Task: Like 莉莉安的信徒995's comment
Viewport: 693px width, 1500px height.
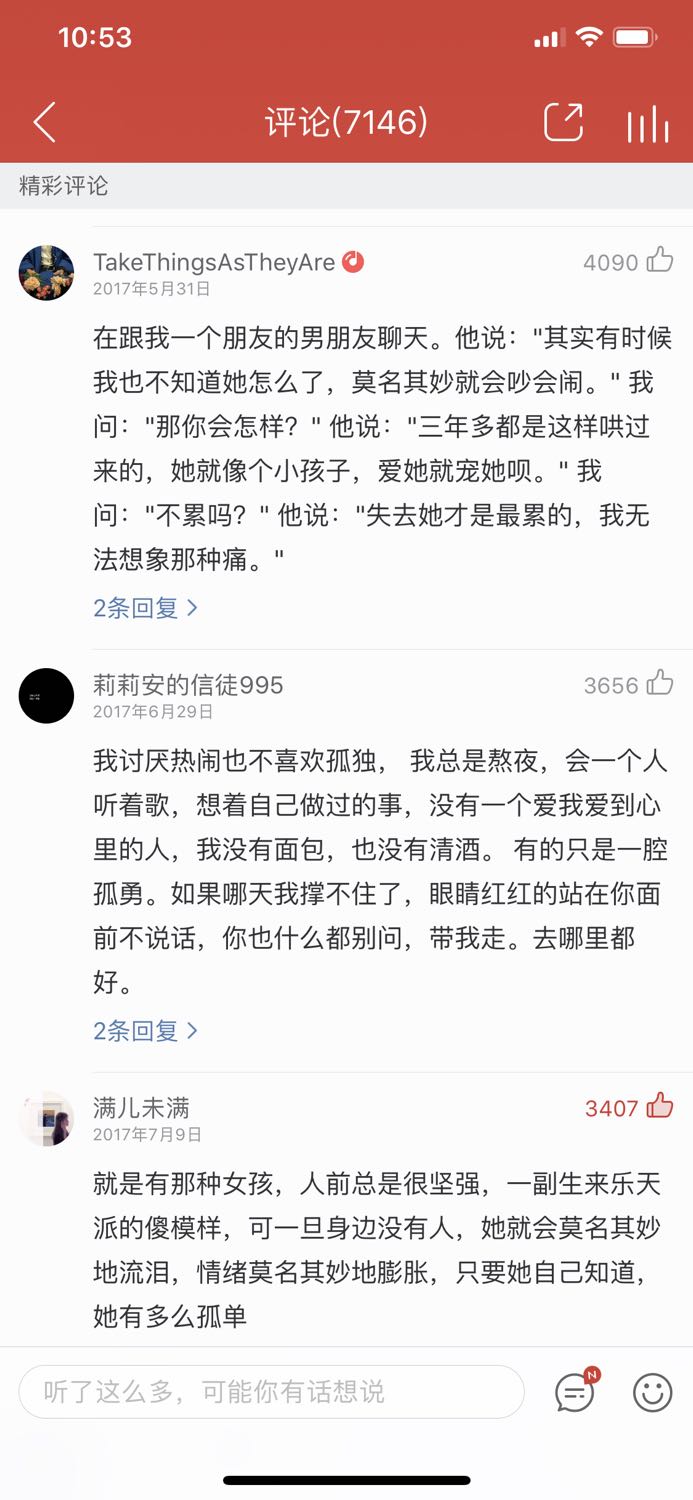Action: [660, 684]
